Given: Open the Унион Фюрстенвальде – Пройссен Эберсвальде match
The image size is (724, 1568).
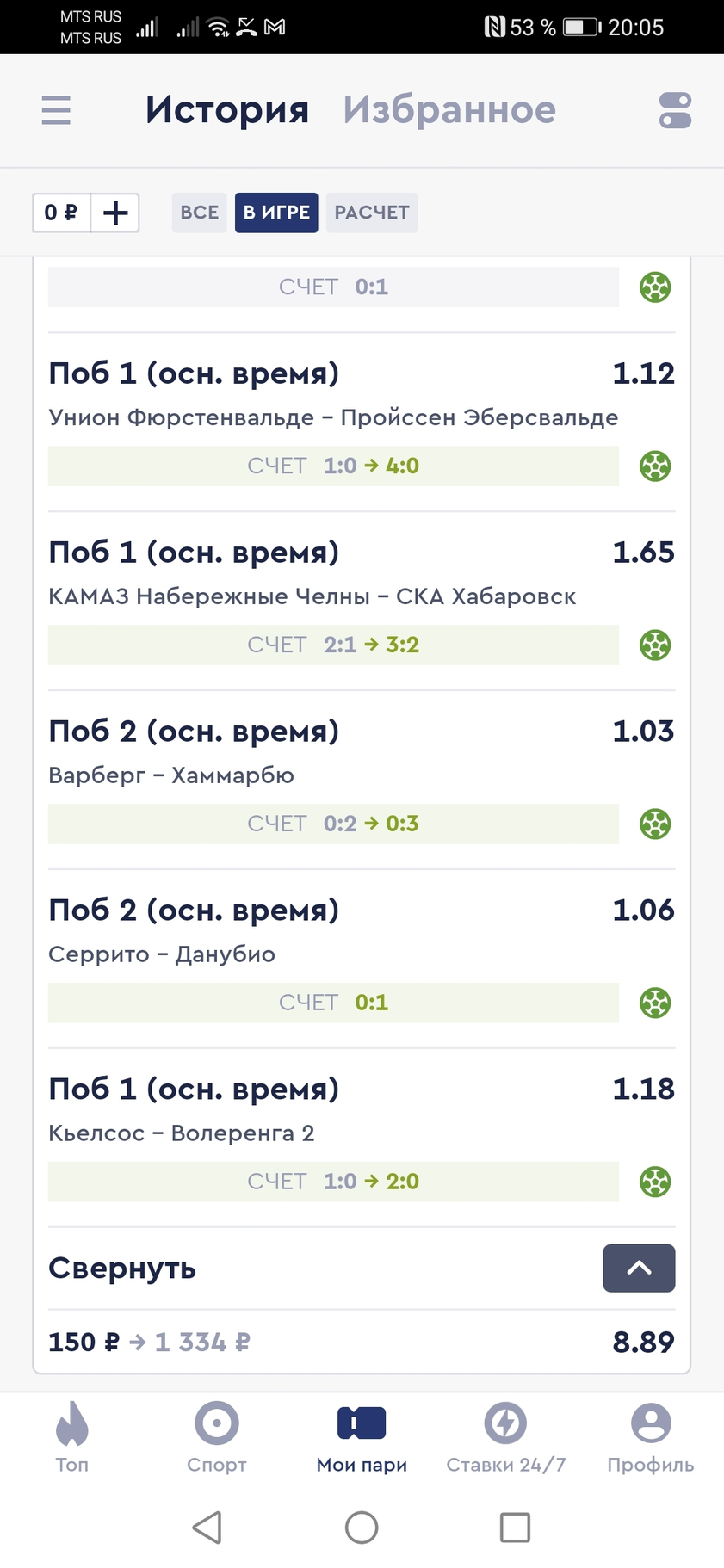Looking at the screenshot, I should click(x=333, y=417).
